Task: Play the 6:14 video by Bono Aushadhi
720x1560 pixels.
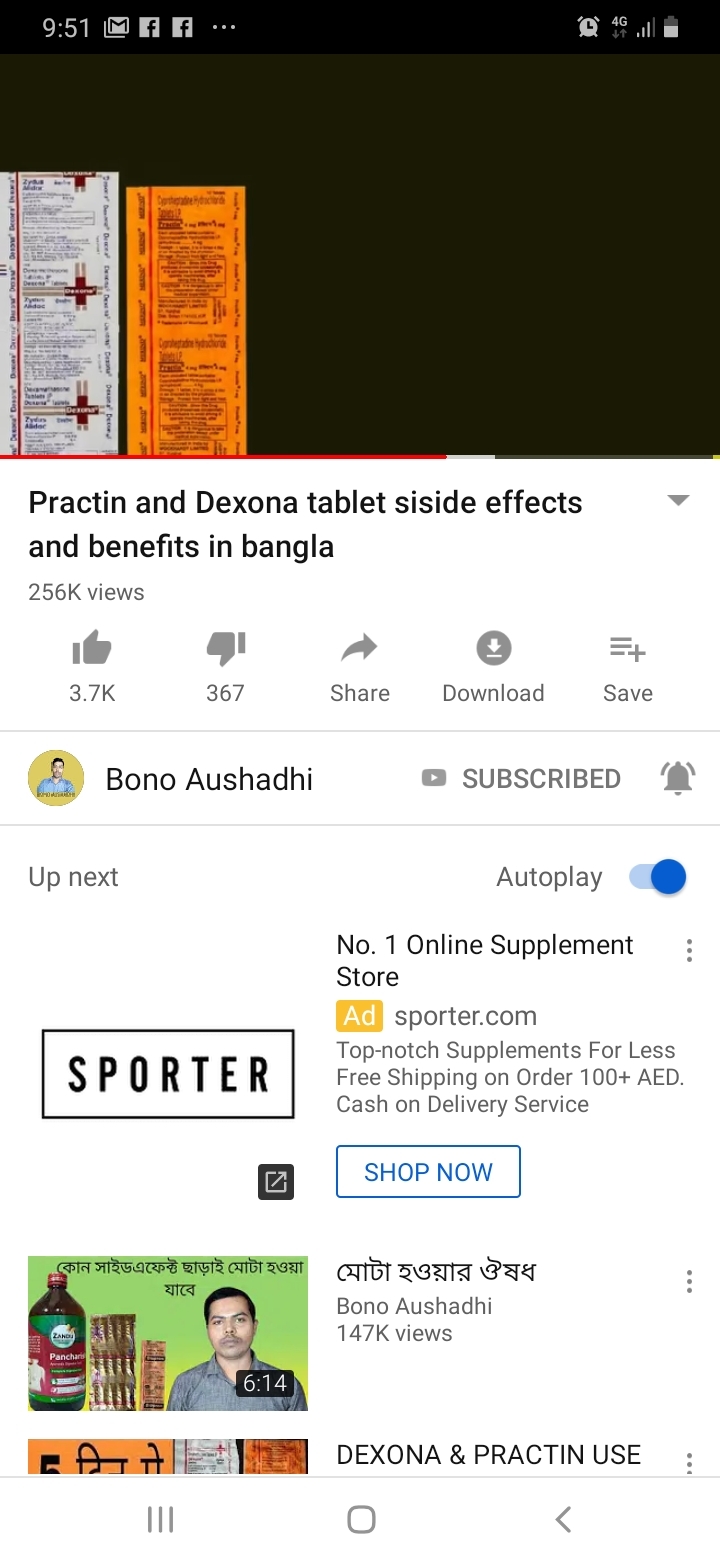Action: click(x=168, y=1333)
